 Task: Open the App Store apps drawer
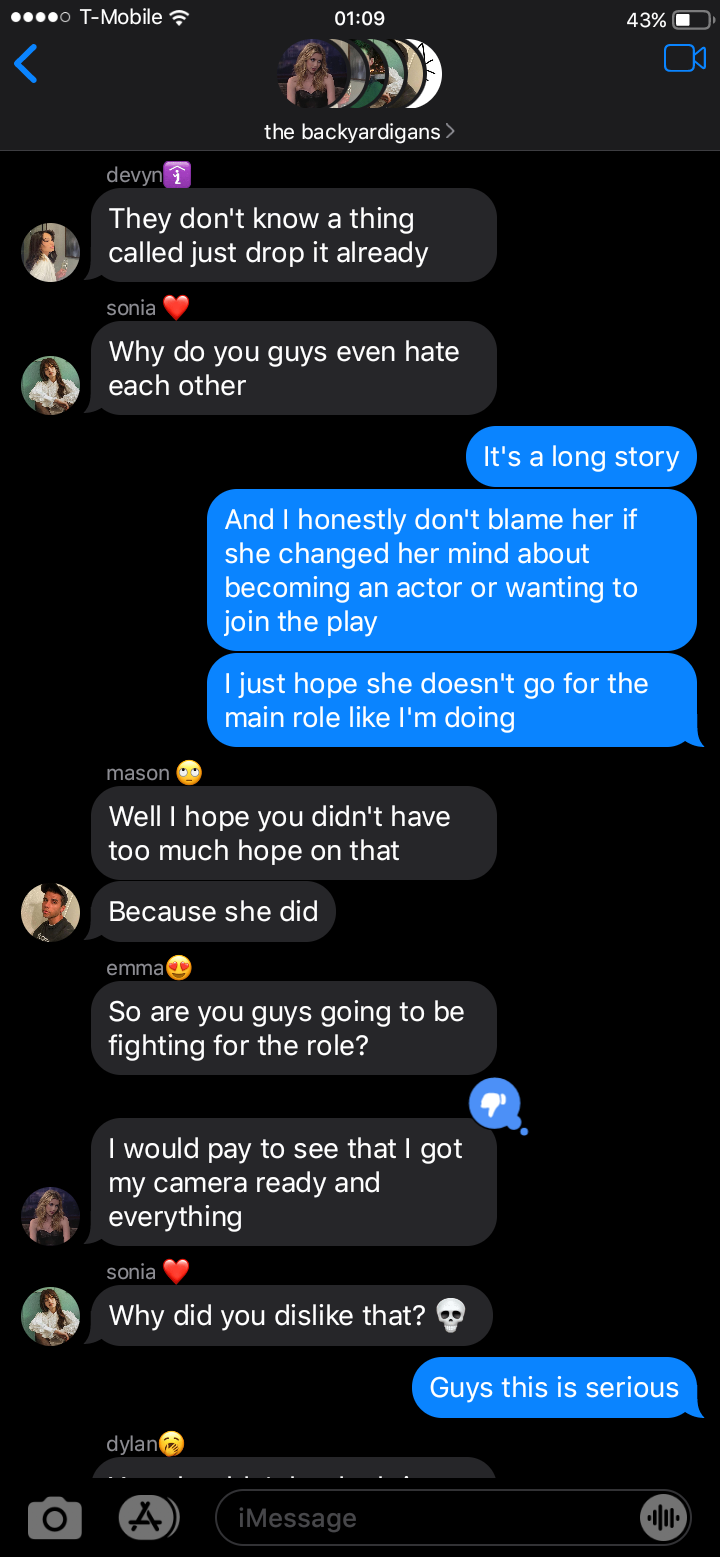148,1517
